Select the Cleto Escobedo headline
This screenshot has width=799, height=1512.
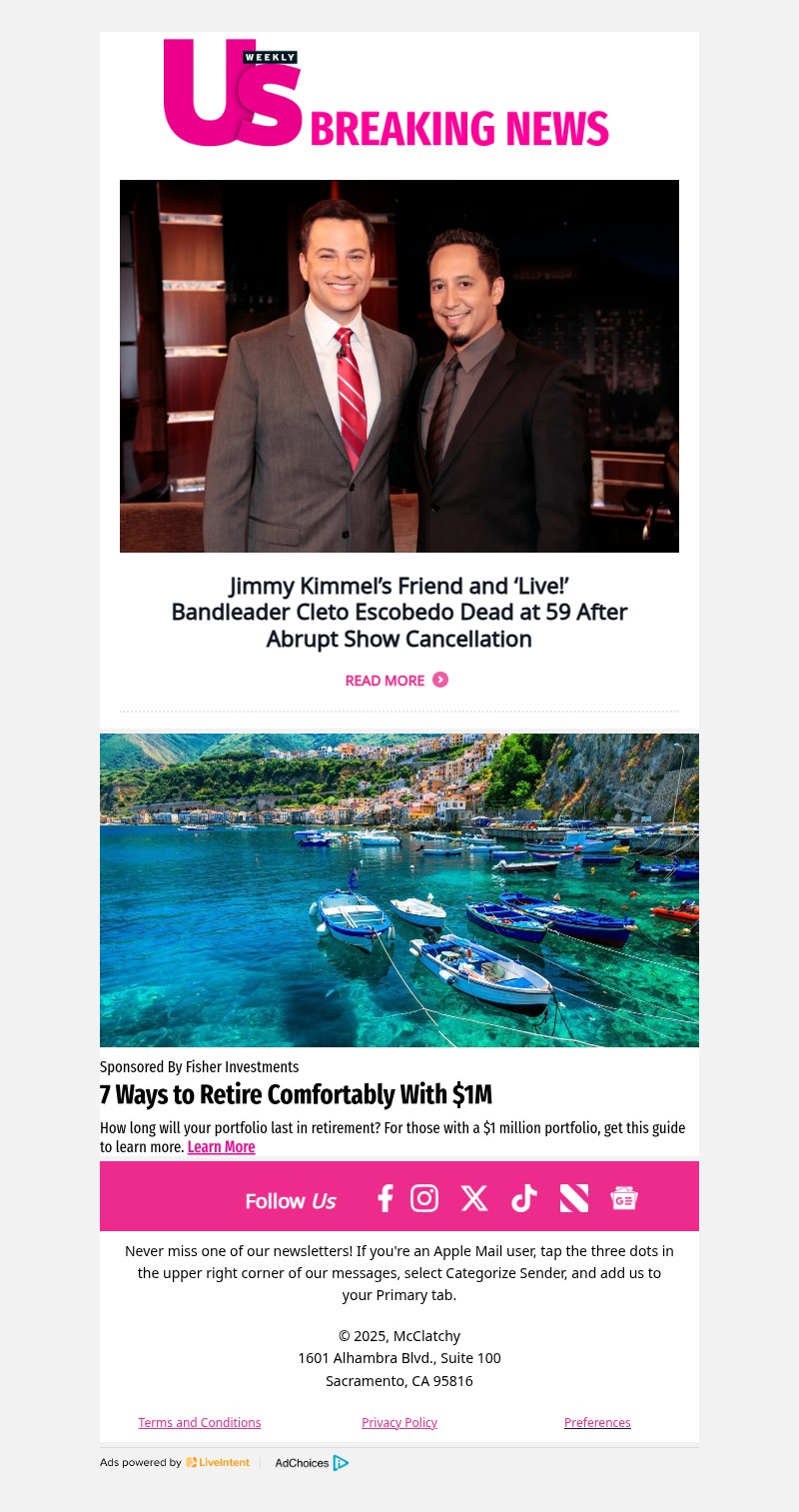point(399,613)
